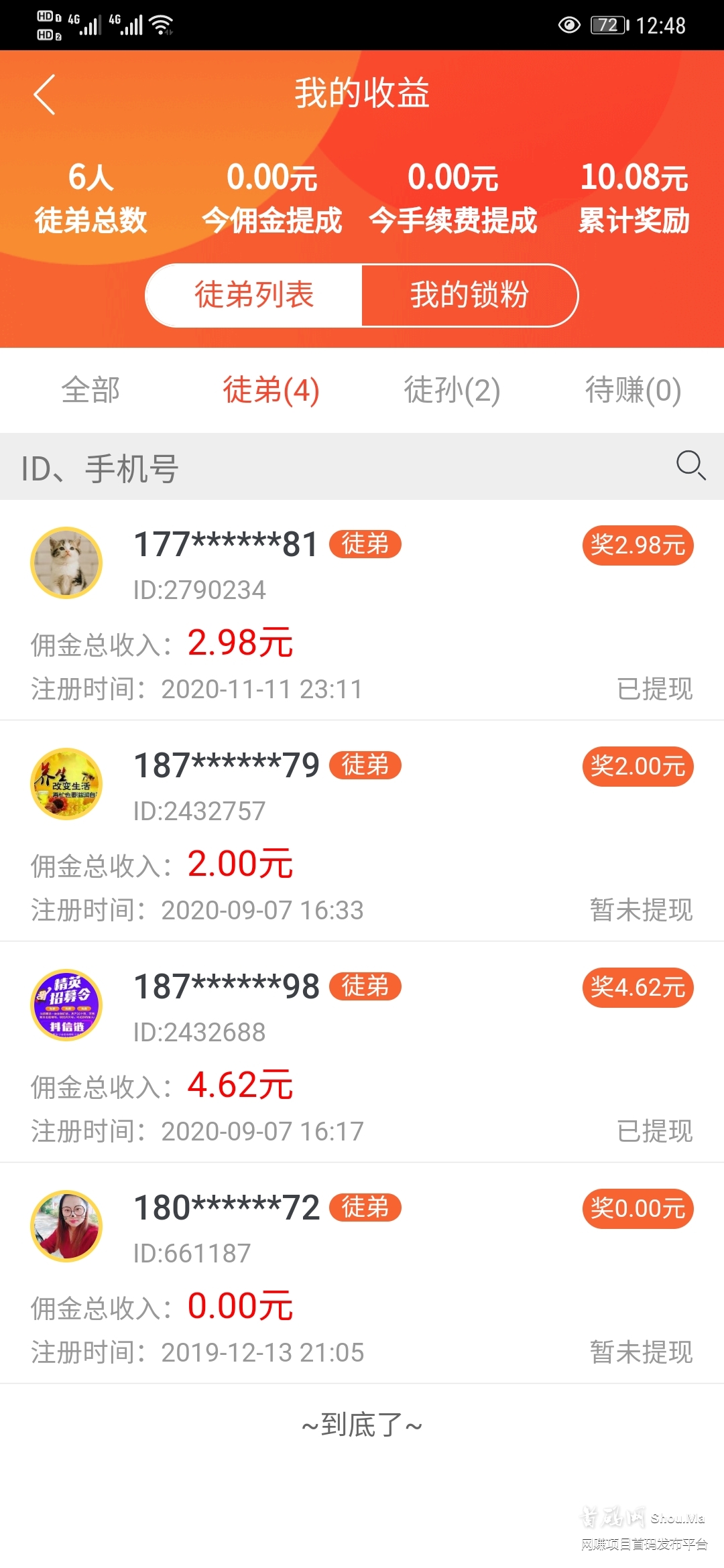The height and width of the screenshot is (1568, 724).
Task: Select the 全部 tab
Action: 90,390
